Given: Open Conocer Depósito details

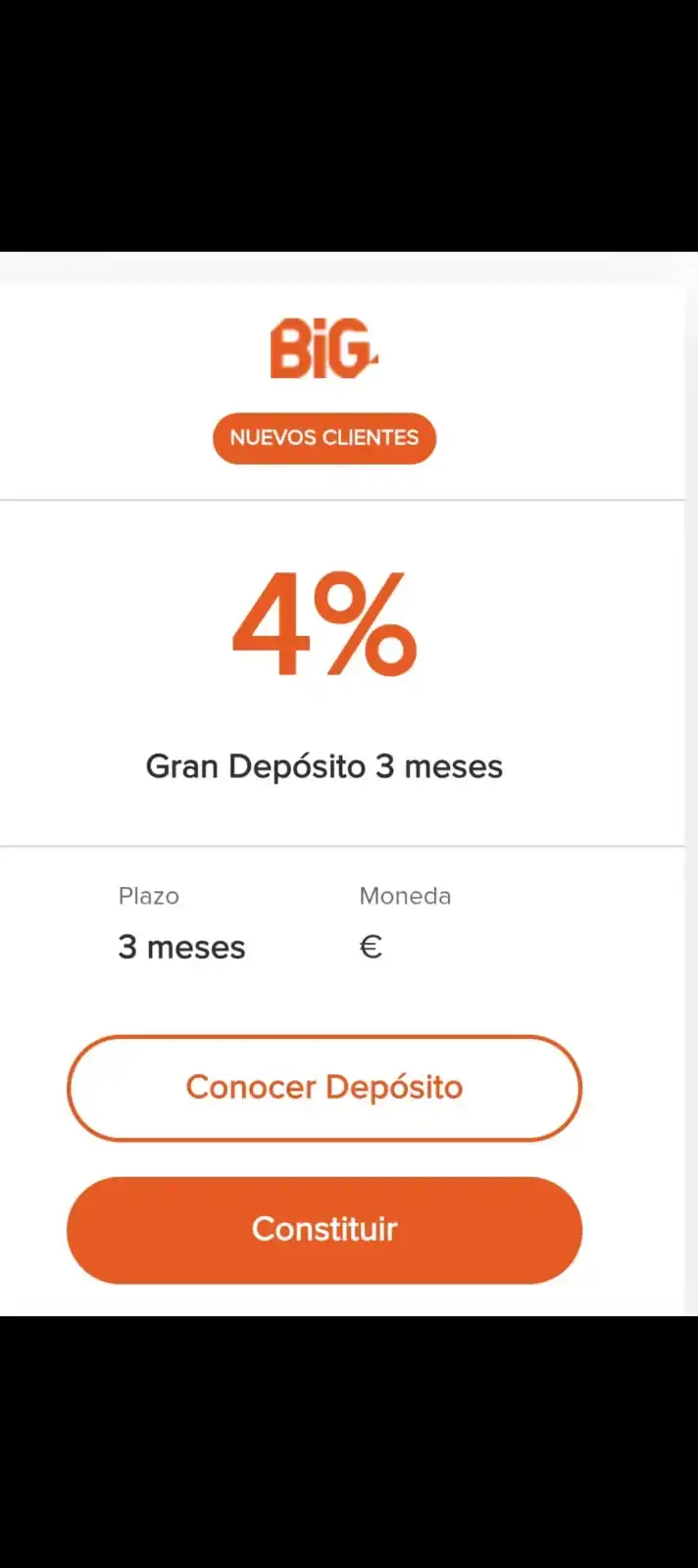Looking at the screenshot, I should point(324,1088).
